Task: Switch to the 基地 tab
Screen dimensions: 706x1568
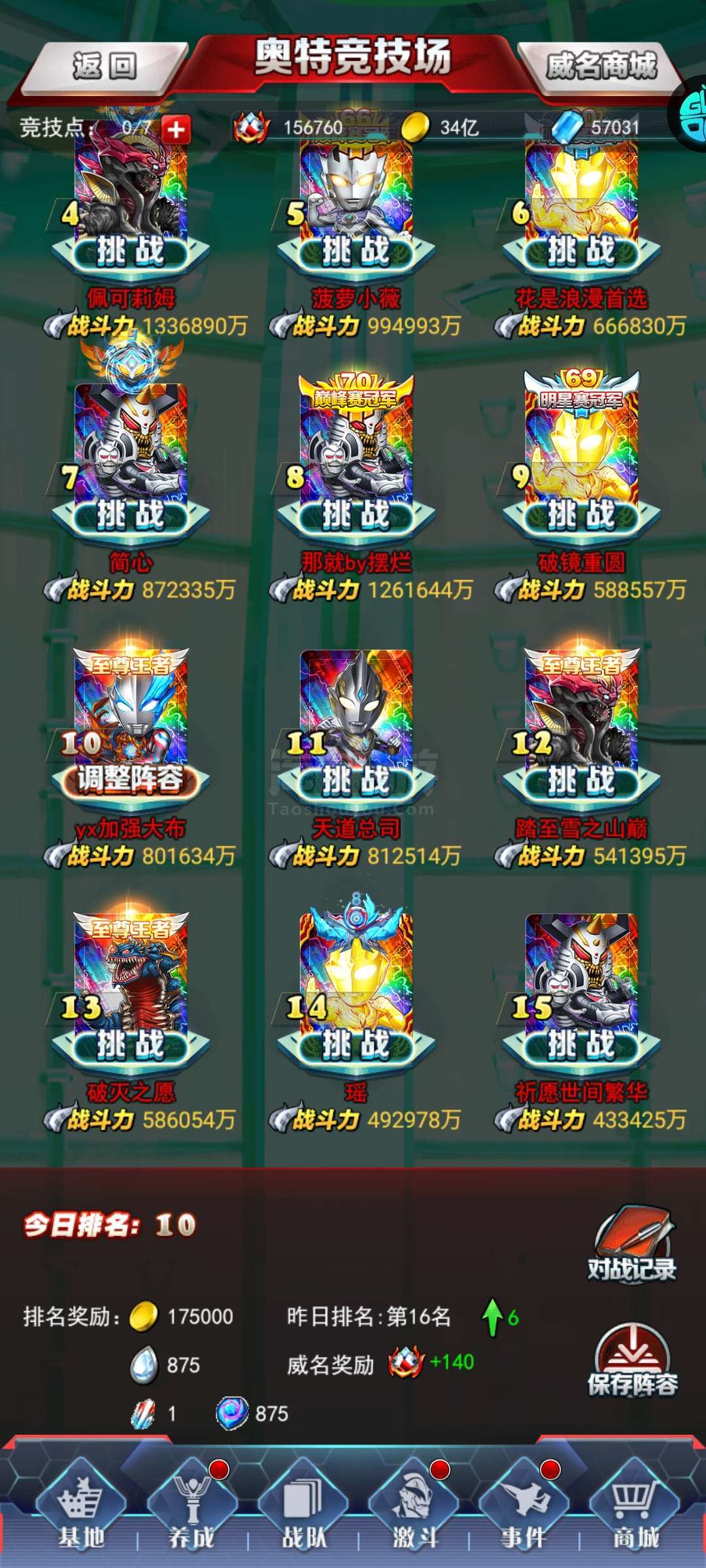Action: coord(80,1511)
